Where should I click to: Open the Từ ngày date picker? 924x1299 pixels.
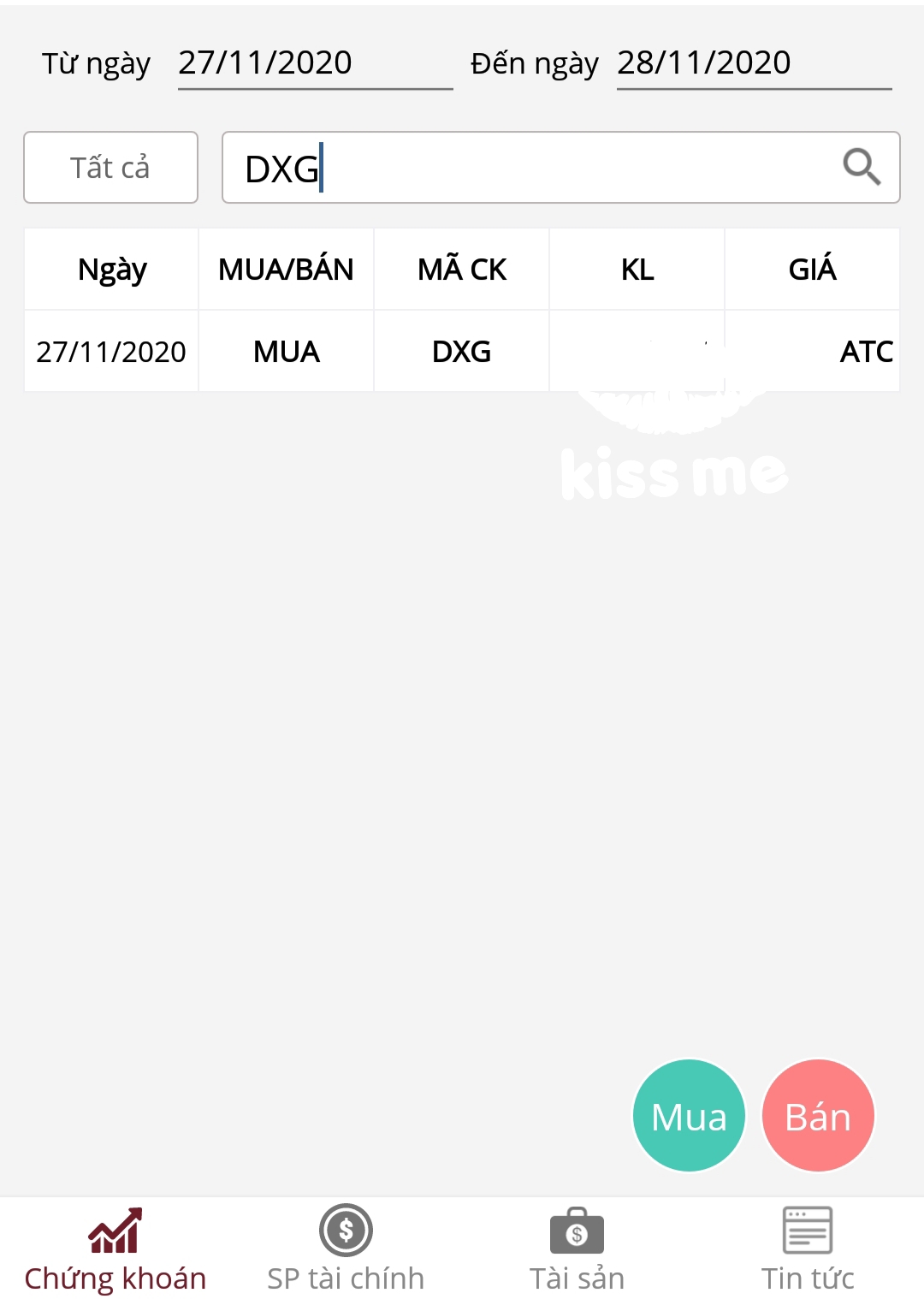tap(314, 63)
